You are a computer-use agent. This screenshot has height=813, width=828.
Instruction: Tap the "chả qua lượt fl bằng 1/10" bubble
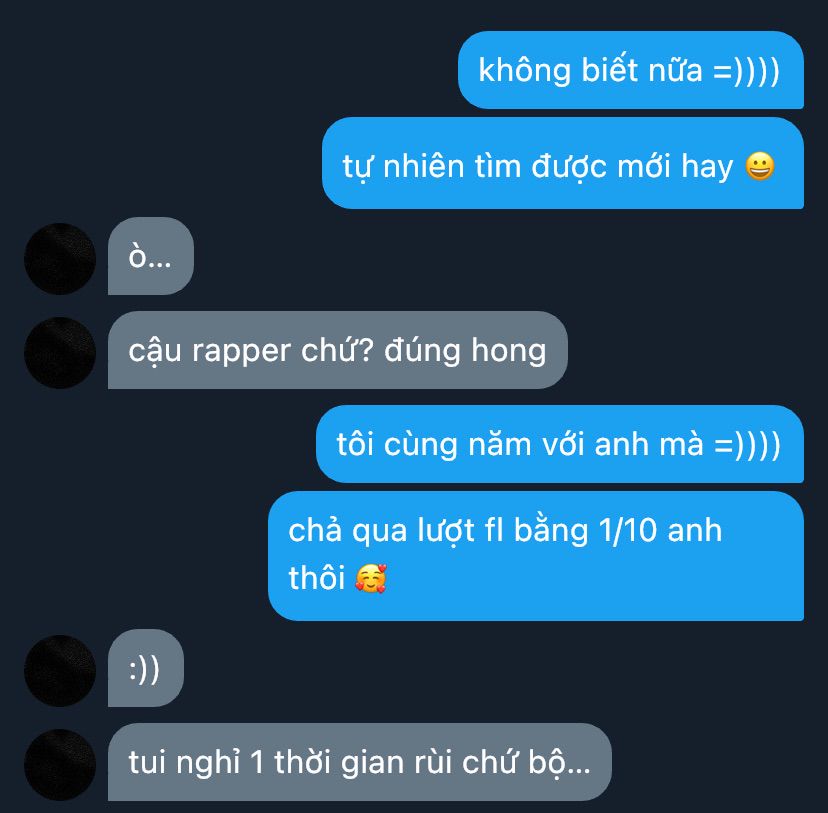click(535, 555)
